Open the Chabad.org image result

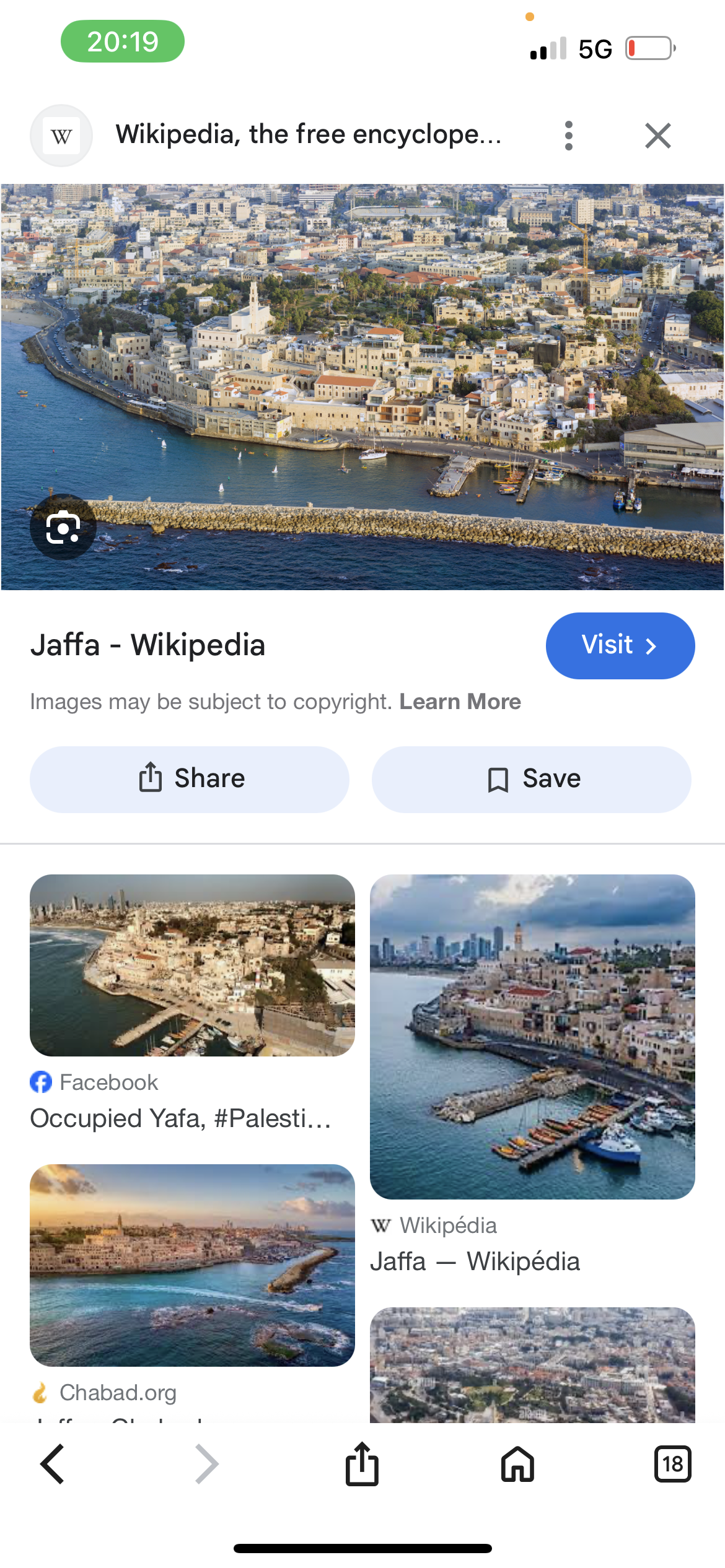click(192, 1265)
